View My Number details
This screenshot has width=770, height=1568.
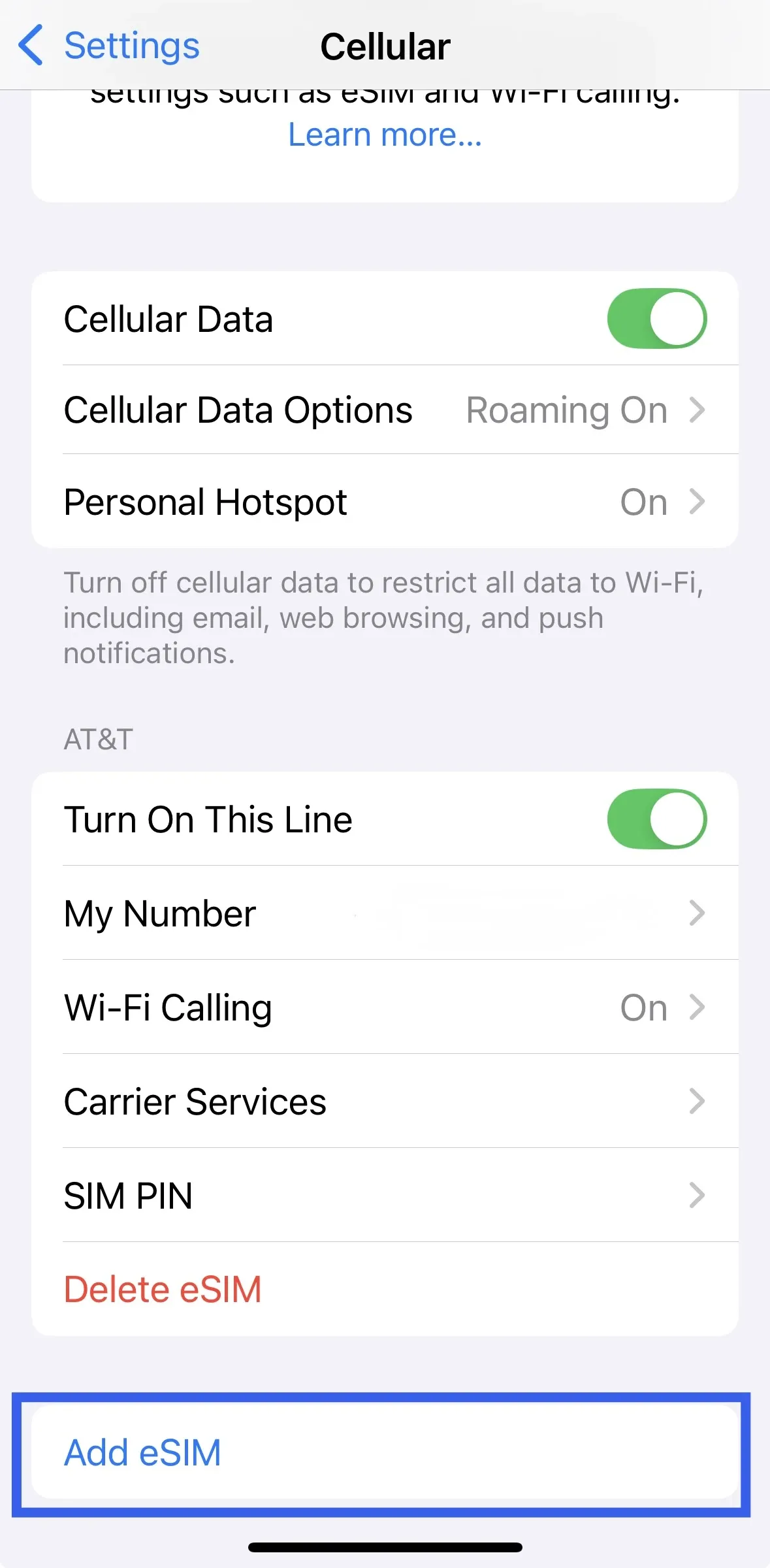click(x=385, y=913)
